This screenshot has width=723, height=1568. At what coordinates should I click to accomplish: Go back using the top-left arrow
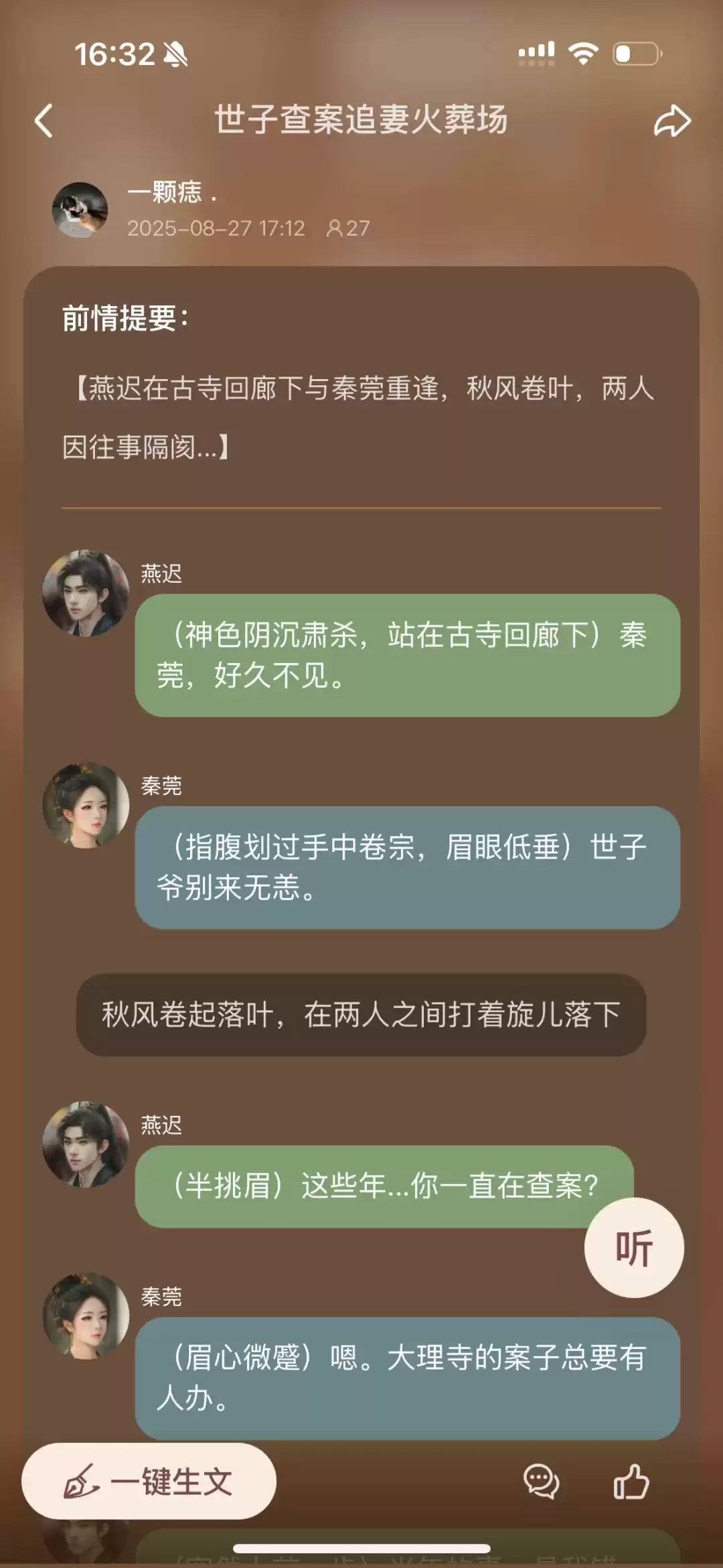[44, 121]
